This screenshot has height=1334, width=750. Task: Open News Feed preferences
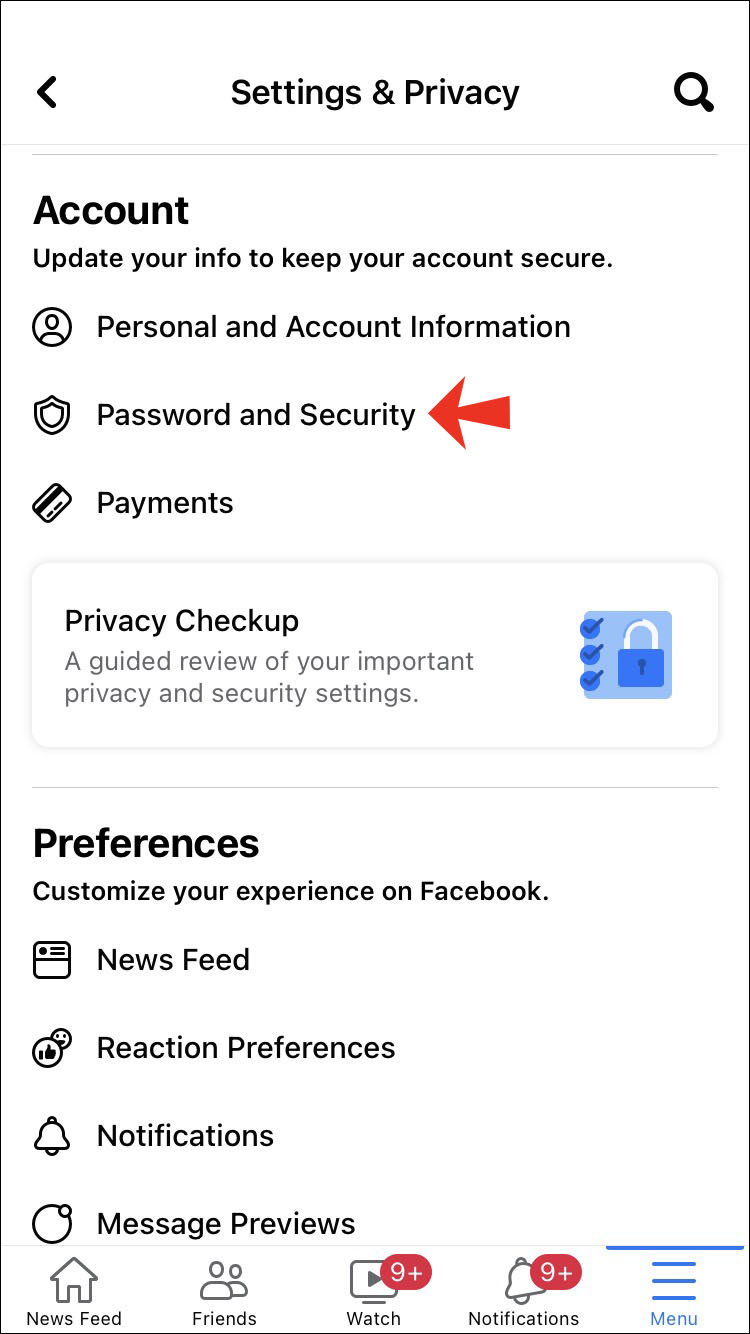pos(173,960)
